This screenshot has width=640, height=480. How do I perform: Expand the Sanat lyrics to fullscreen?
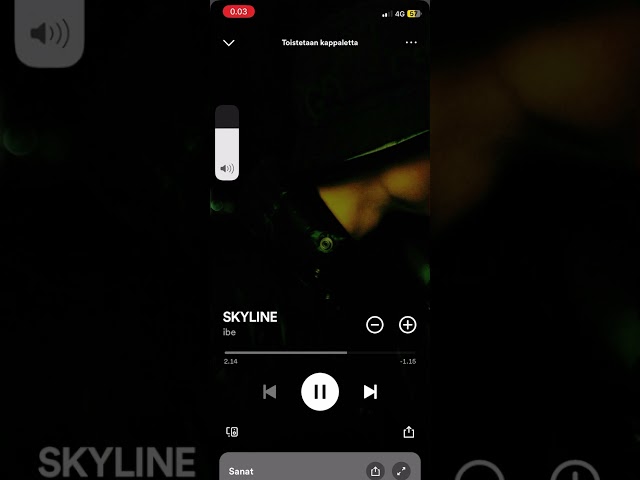click(401, 470)
